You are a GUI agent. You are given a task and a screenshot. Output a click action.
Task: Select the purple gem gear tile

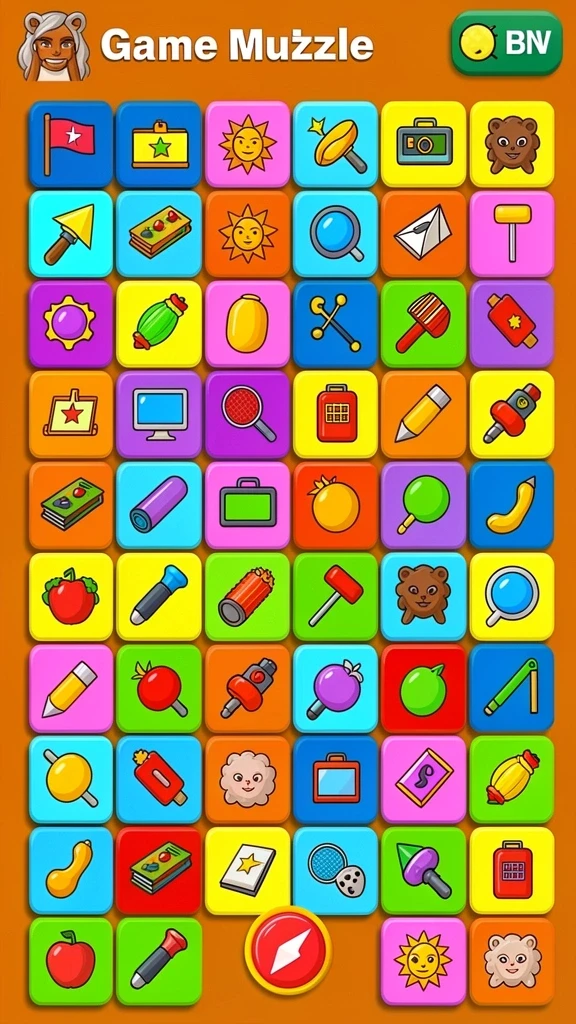(71, 324)
